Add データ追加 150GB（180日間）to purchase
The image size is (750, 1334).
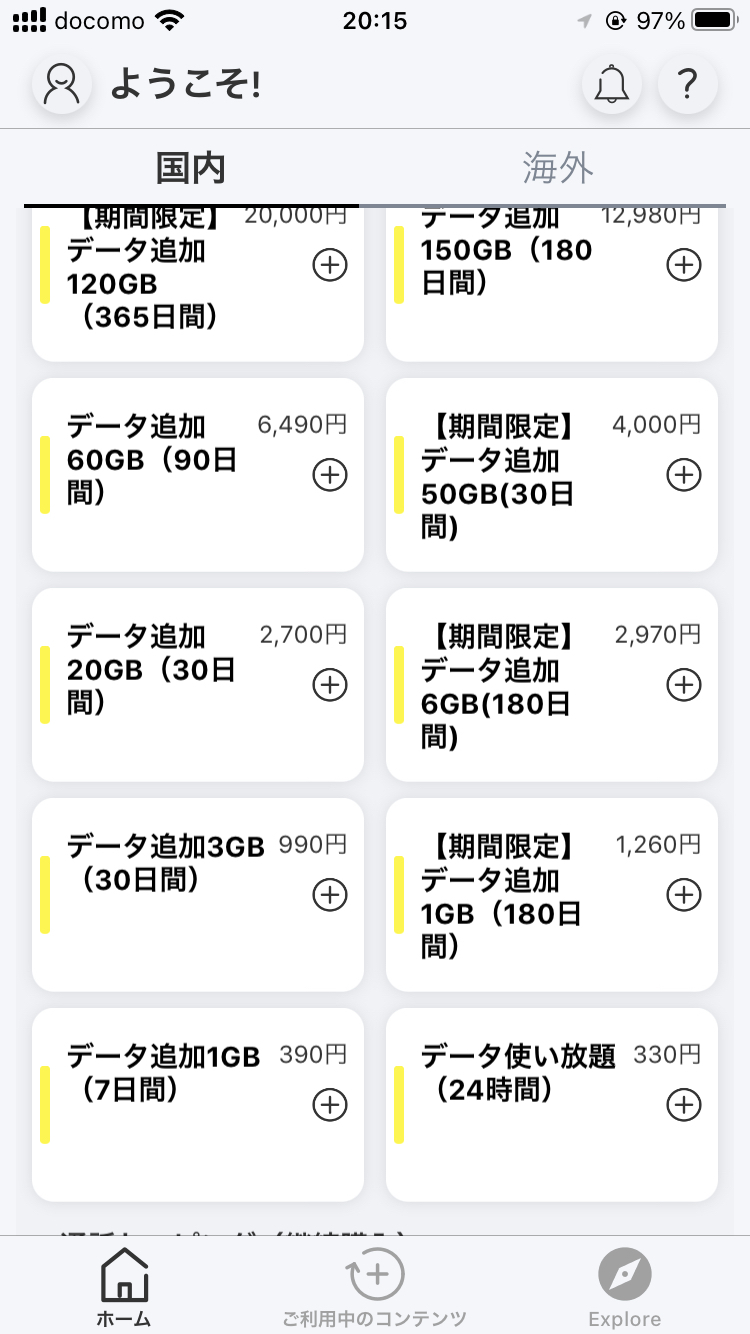click(x=683, y=265)
